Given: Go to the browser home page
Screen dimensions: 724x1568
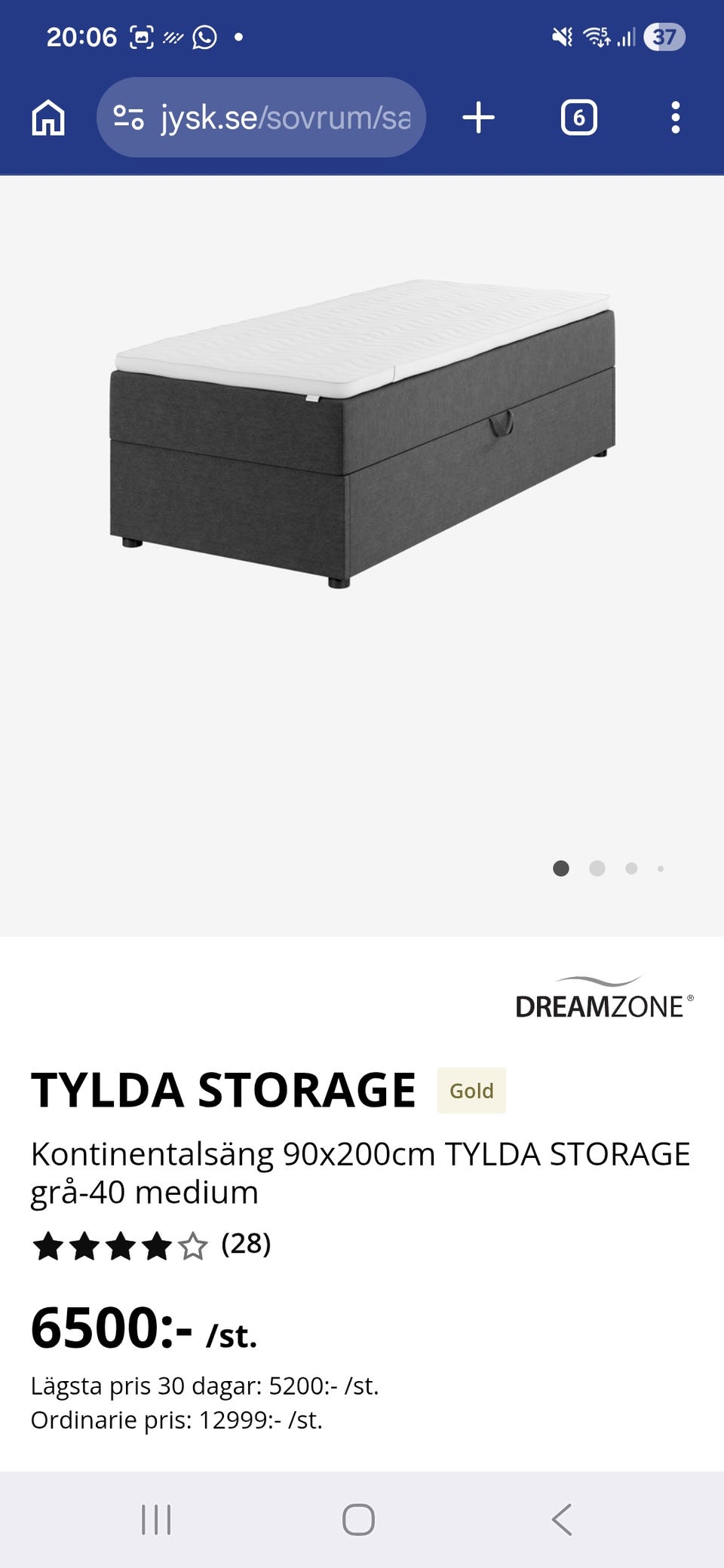Looking at the screenshot, I should [48, 118].
